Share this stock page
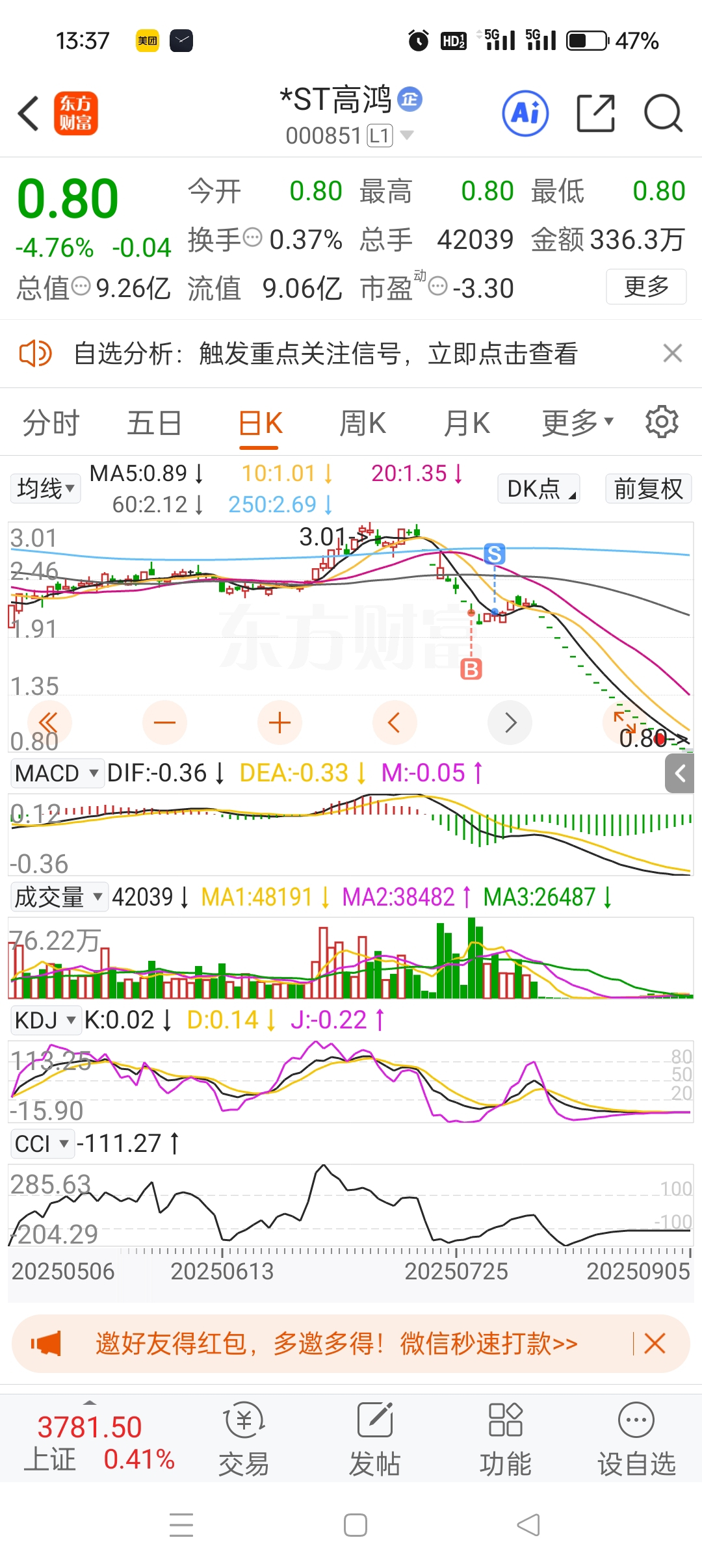 (596, 113)
